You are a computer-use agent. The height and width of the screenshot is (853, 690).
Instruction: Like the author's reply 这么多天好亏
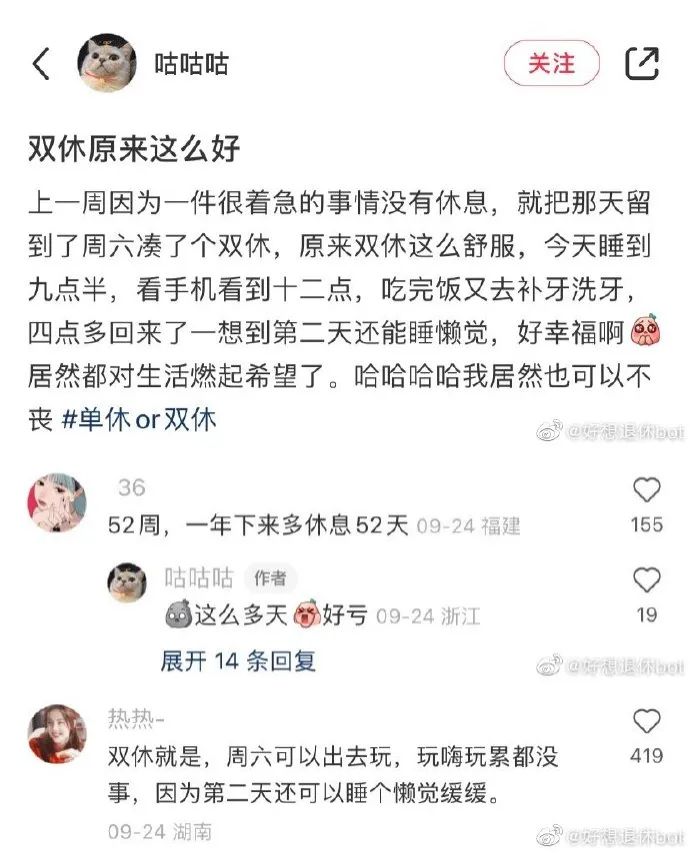[647, 580]
